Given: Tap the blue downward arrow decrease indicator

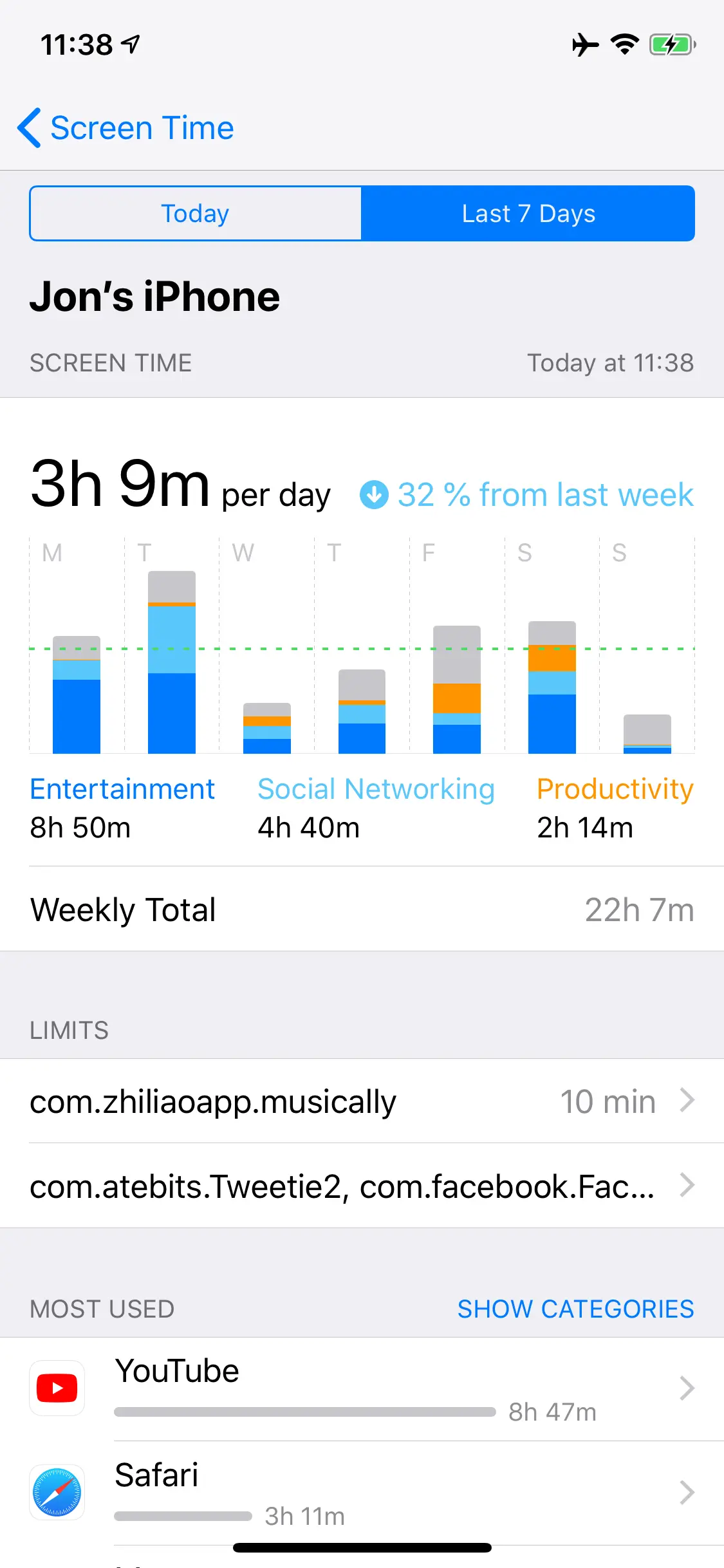Looking at the screenshot, I should point(375,494).
